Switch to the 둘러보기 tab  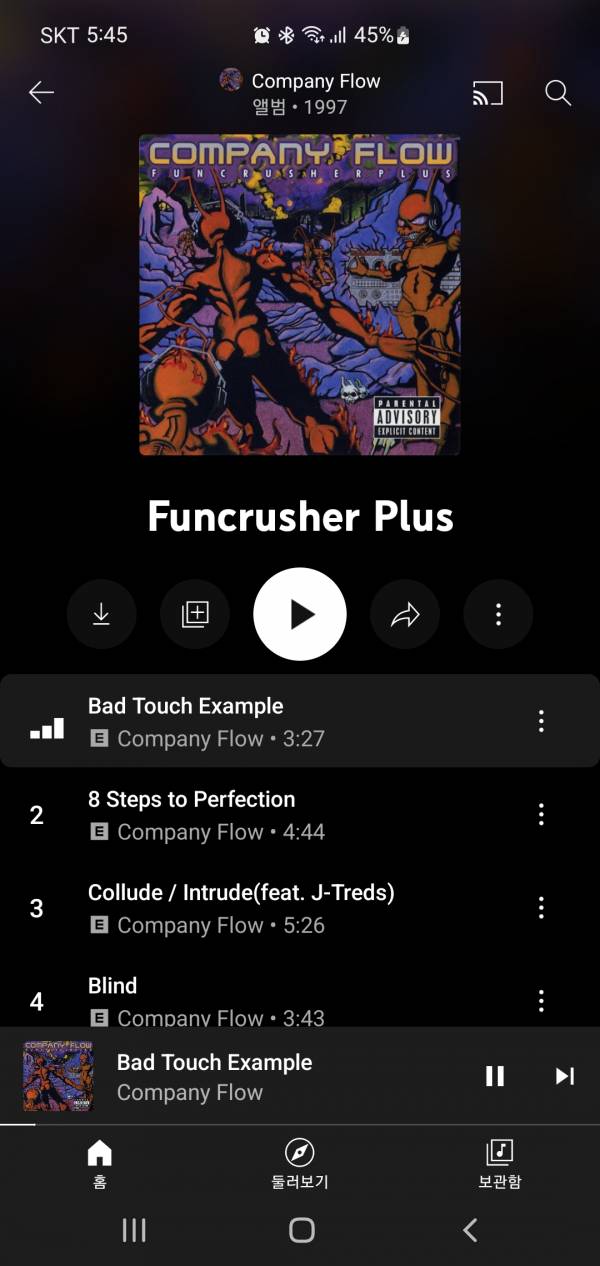coord(300,1163)
